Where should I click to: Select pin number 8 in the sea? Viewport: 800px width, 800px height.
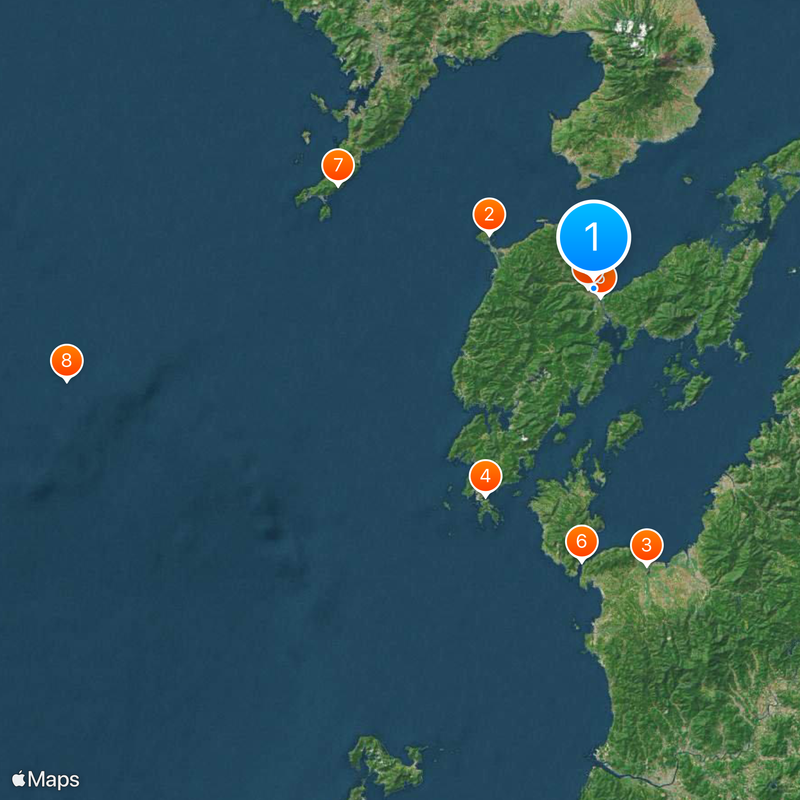click(x=66, y=360)
